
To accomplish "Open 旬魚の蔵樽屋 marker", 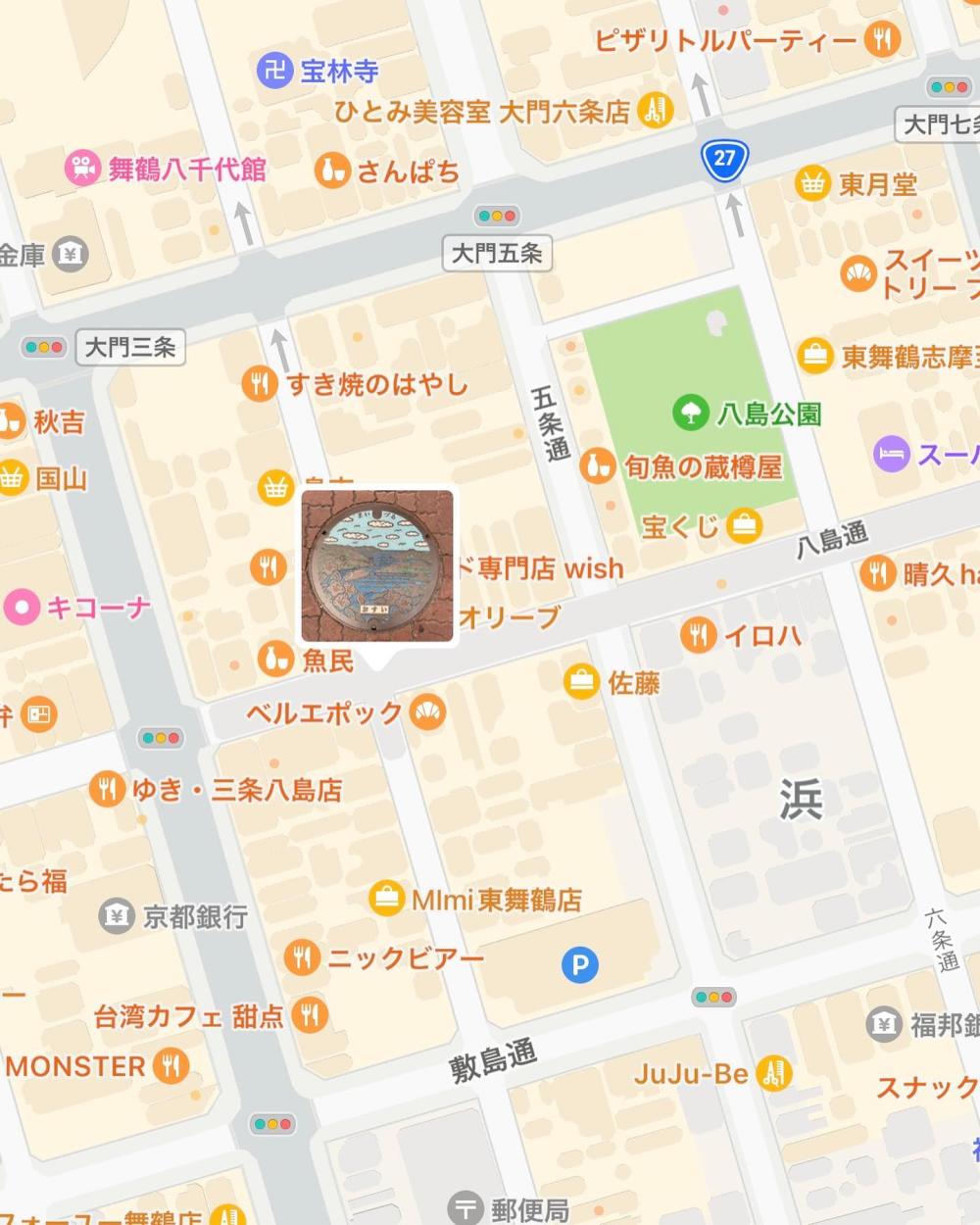I will pos(597,466).
